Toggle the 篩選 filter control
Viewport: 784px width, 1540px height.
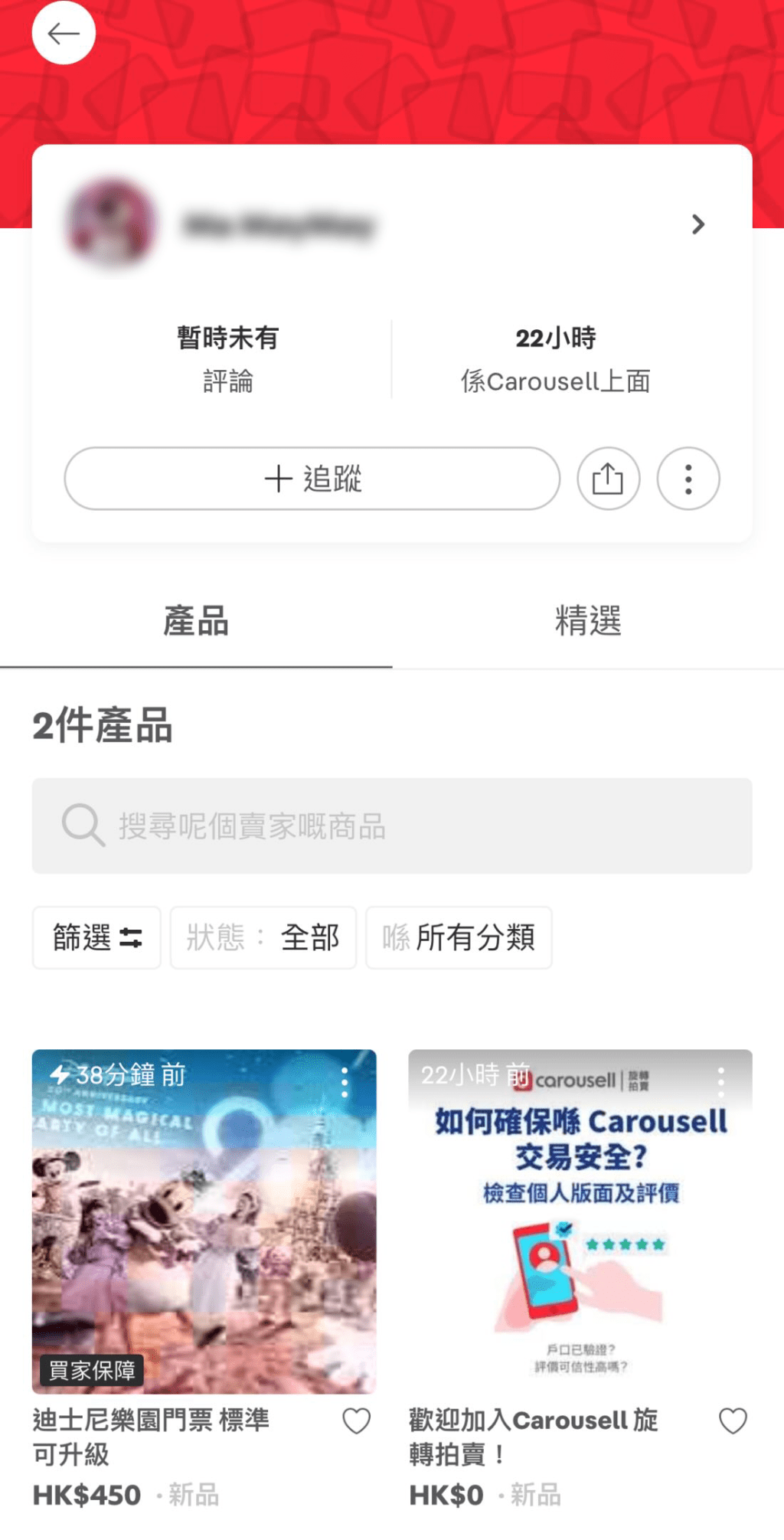(96, 937)
